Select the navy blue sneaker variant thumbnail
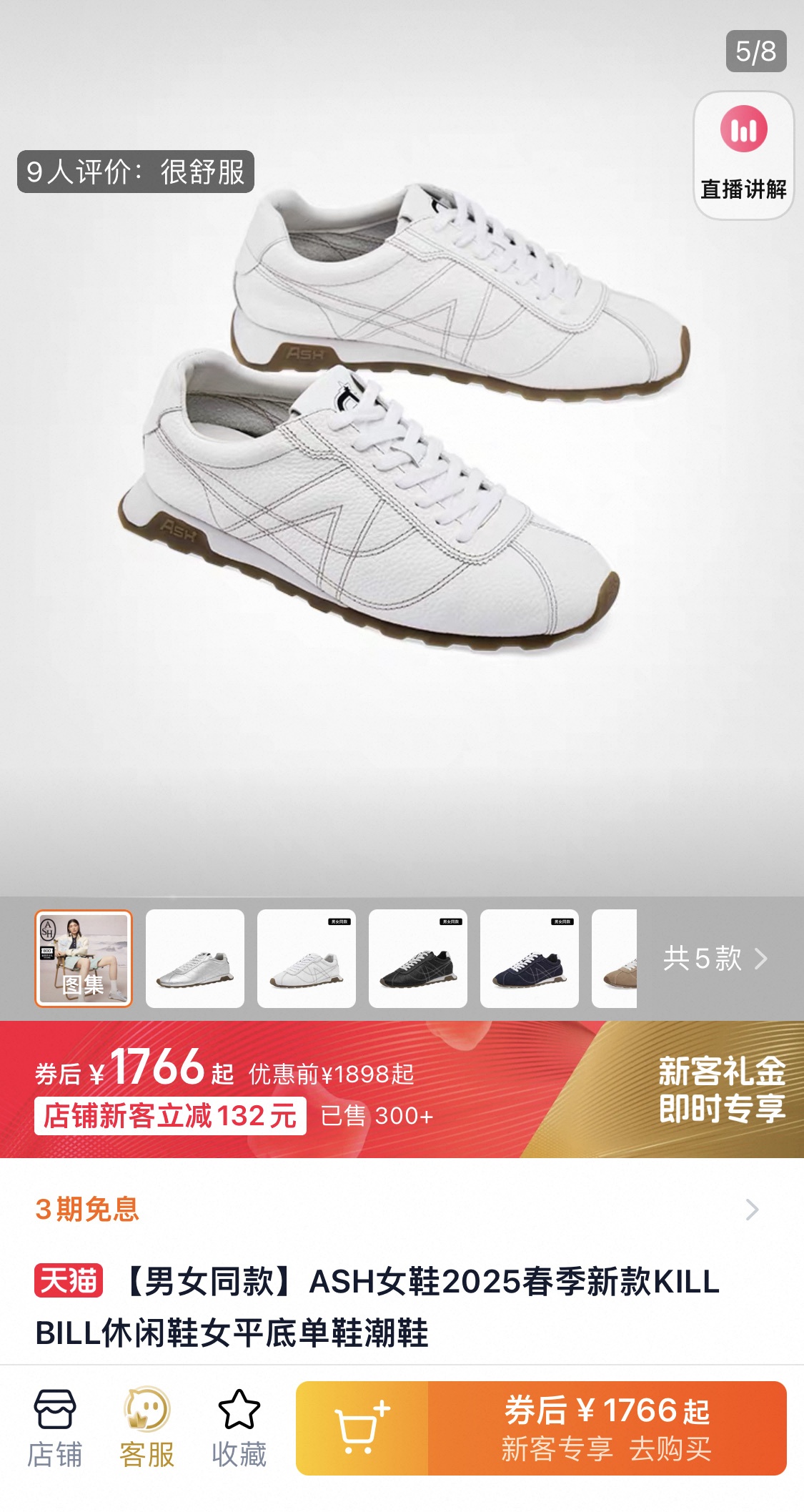The image size is (804, 1512). click(x=530, y=958)
